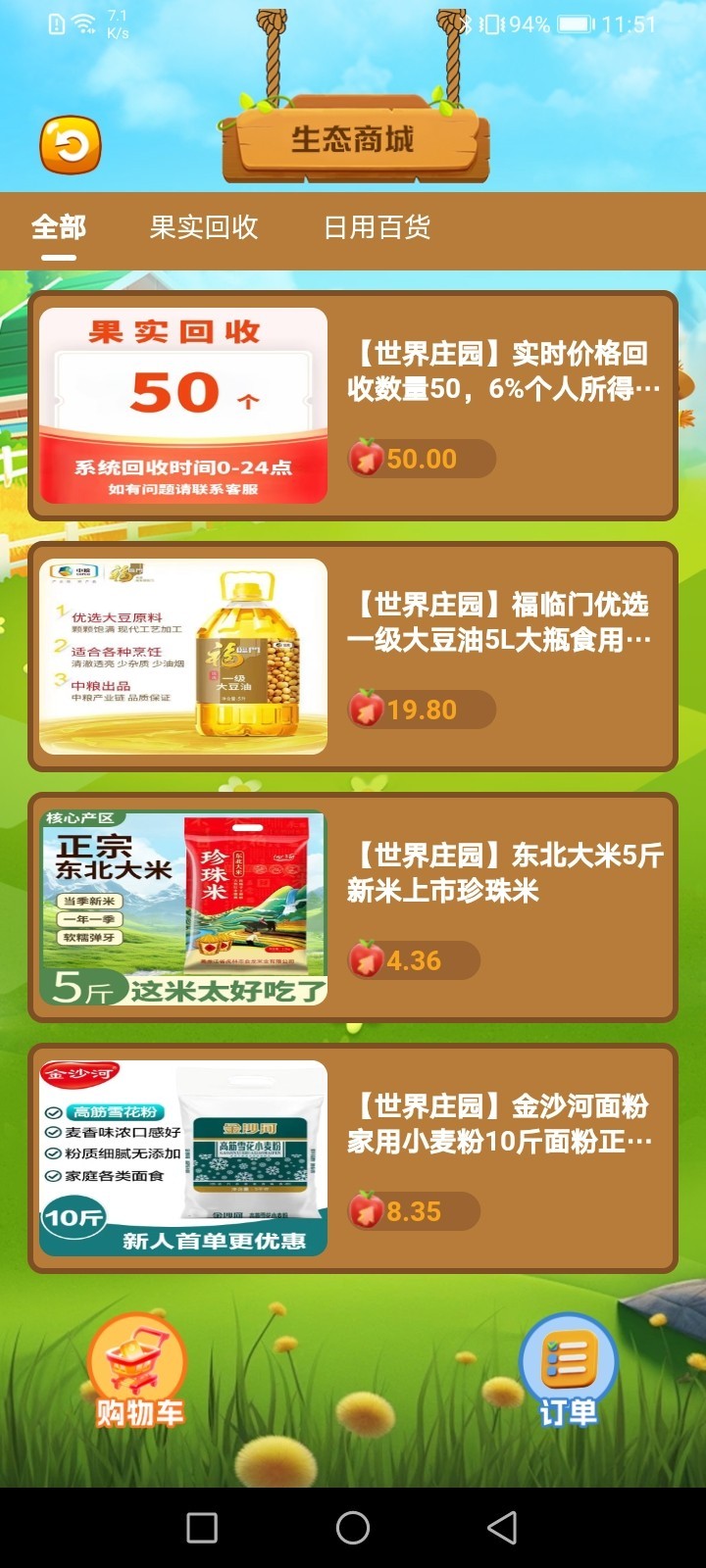The width and height of the screenshot is (706, 1568).
Task: Switch to the 日用百货 tab
Action: coord(378,228)
